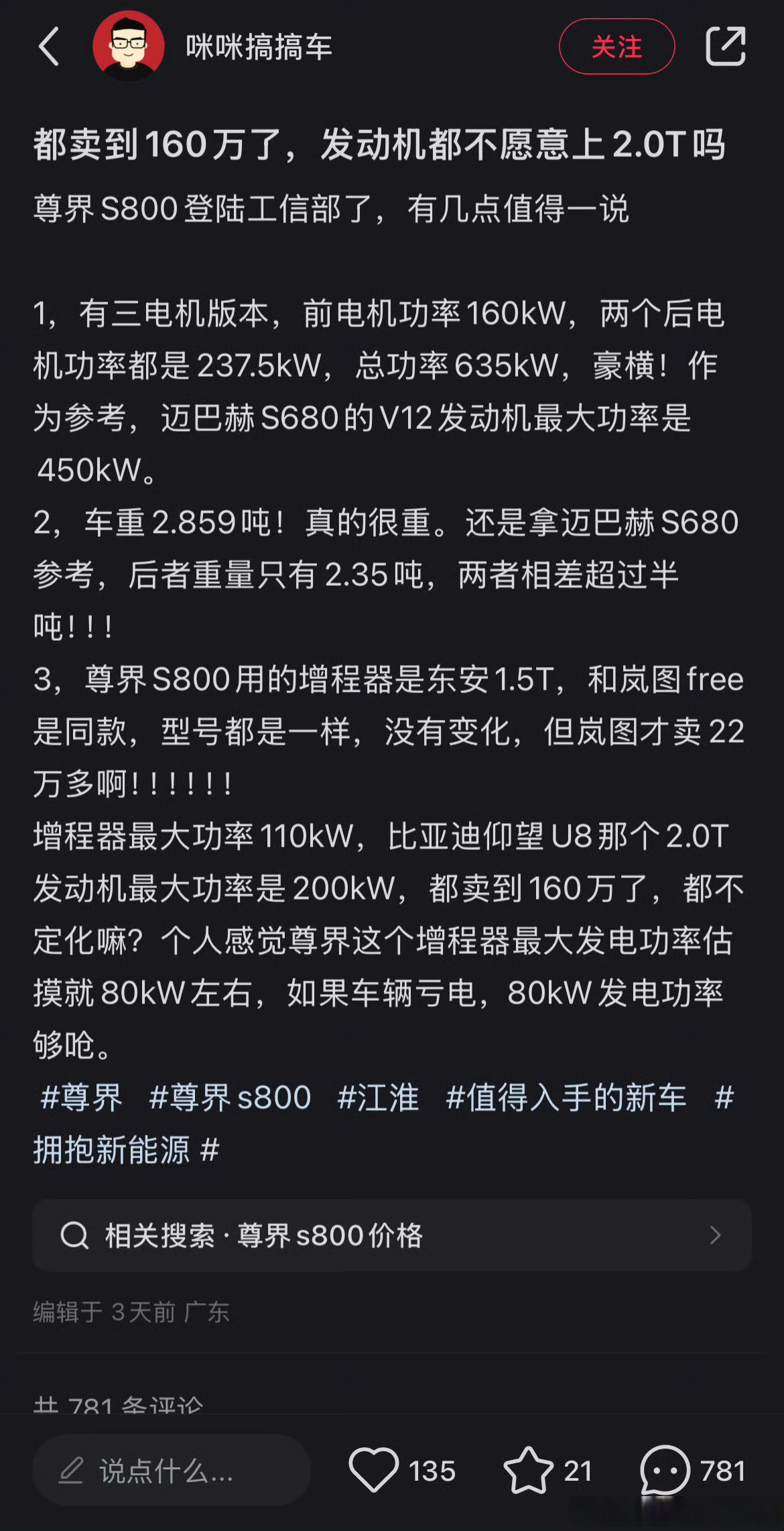Follow author with 关注 button
The image size is (784, 1531).
tap(616, 47)
